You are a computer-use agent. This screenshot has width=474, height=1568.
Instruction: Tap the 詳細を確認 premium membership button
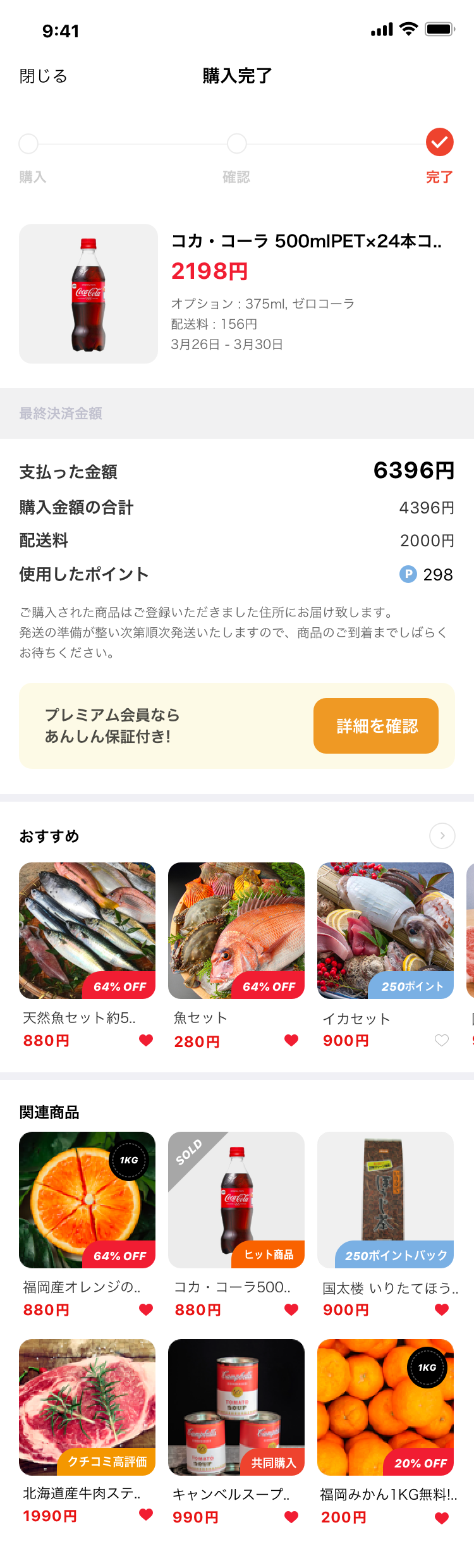(x=375, y=726)
